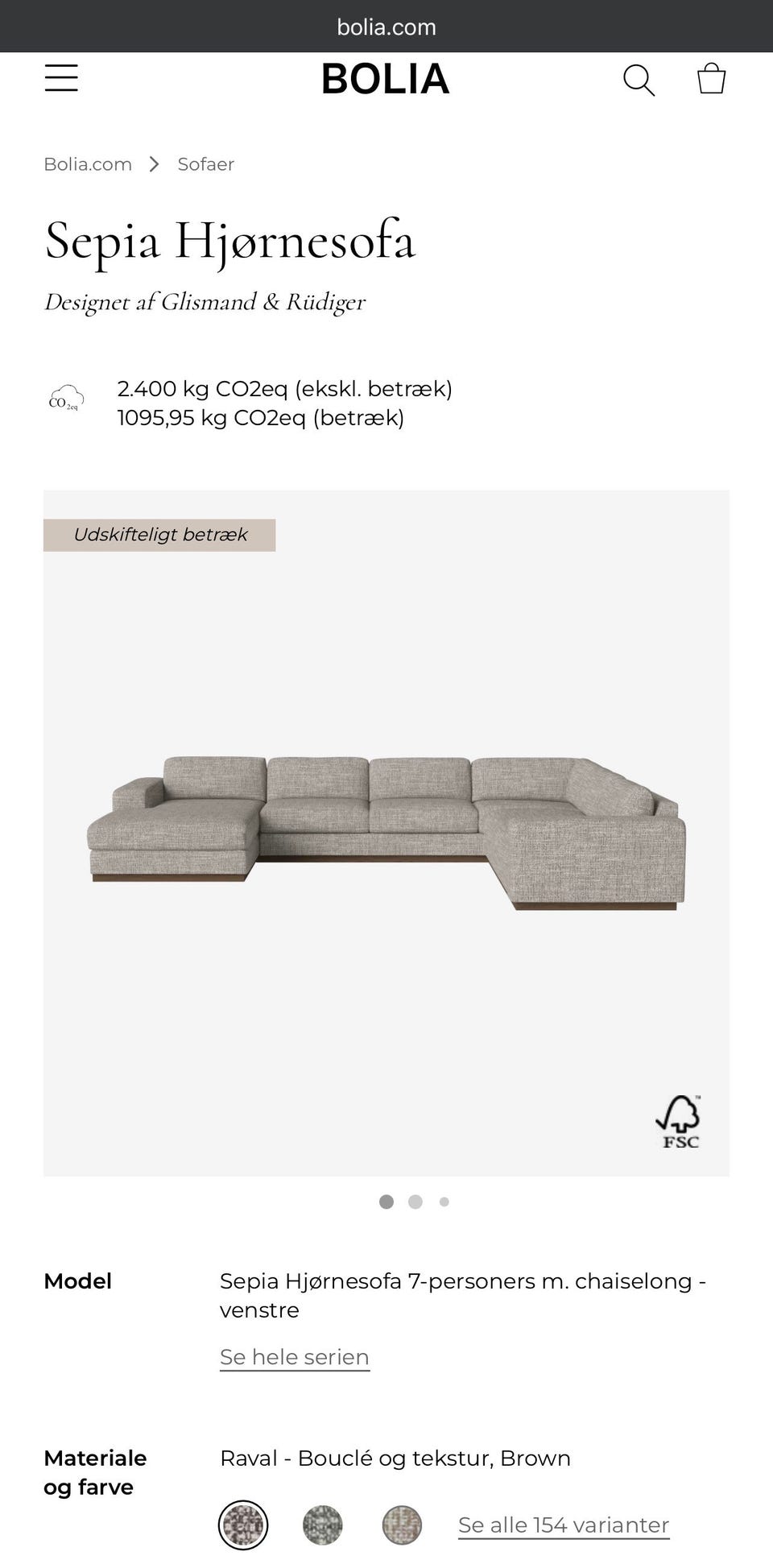Click the BOLIA logo in the header
This screenshot has width=773, height=1568.
click(386, 79)
